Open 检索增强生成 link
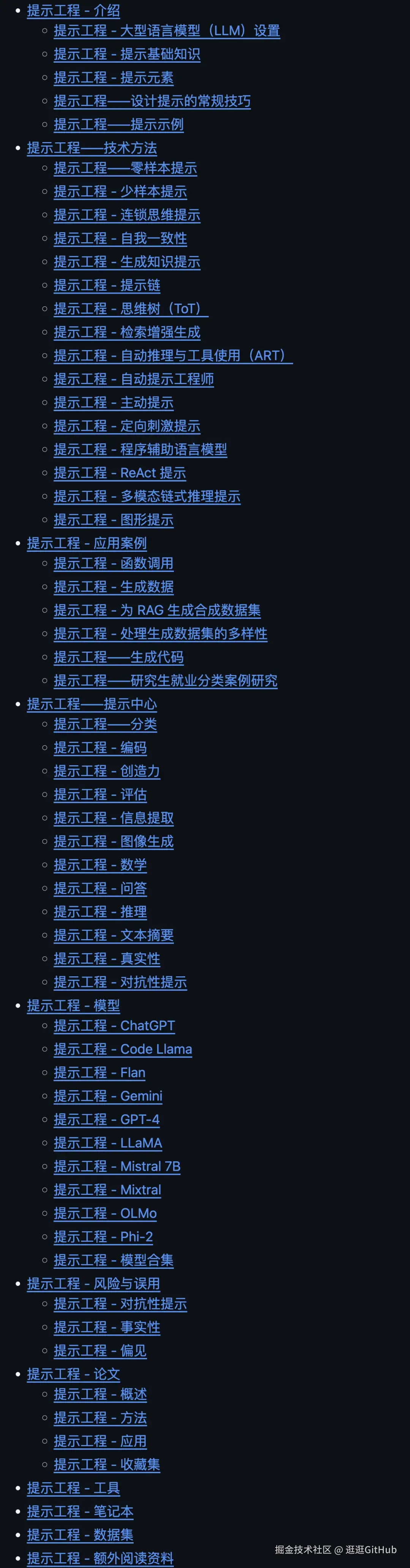 (126, 332)
